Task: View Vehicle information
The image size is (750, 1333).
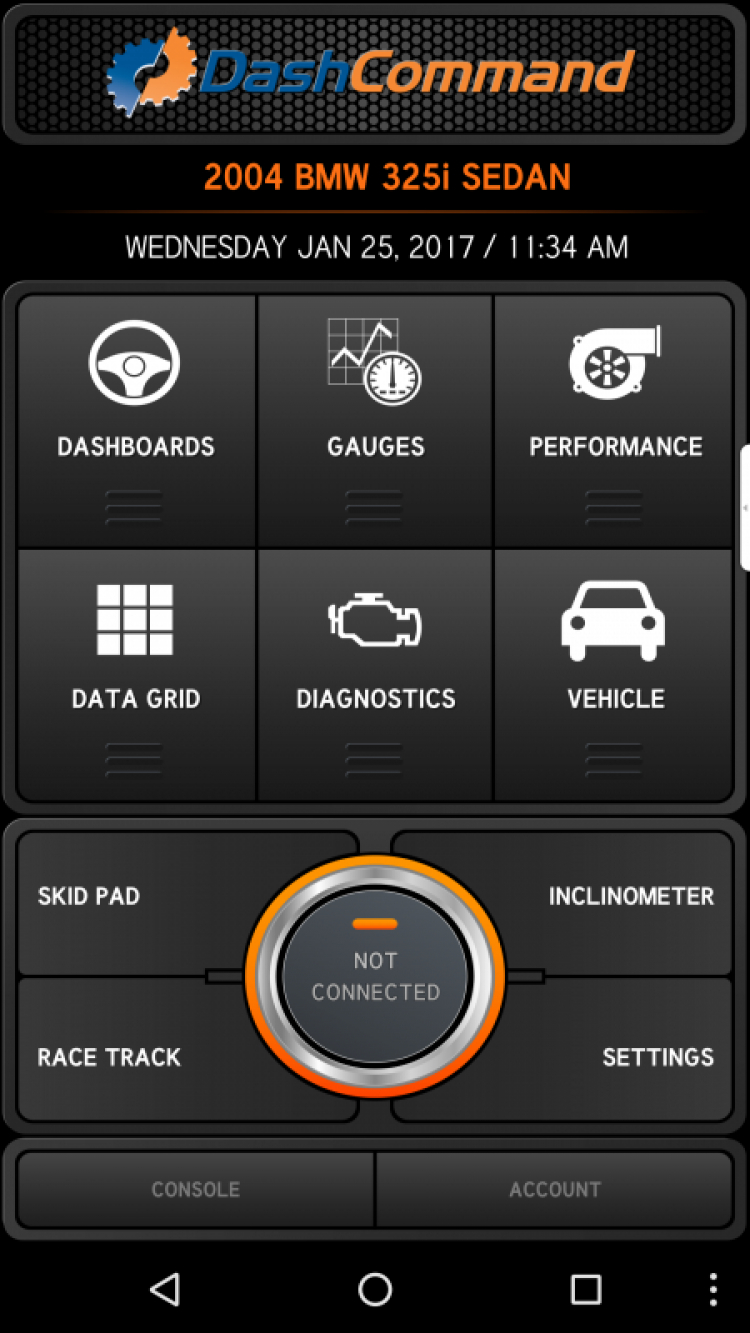Action: 614,673
